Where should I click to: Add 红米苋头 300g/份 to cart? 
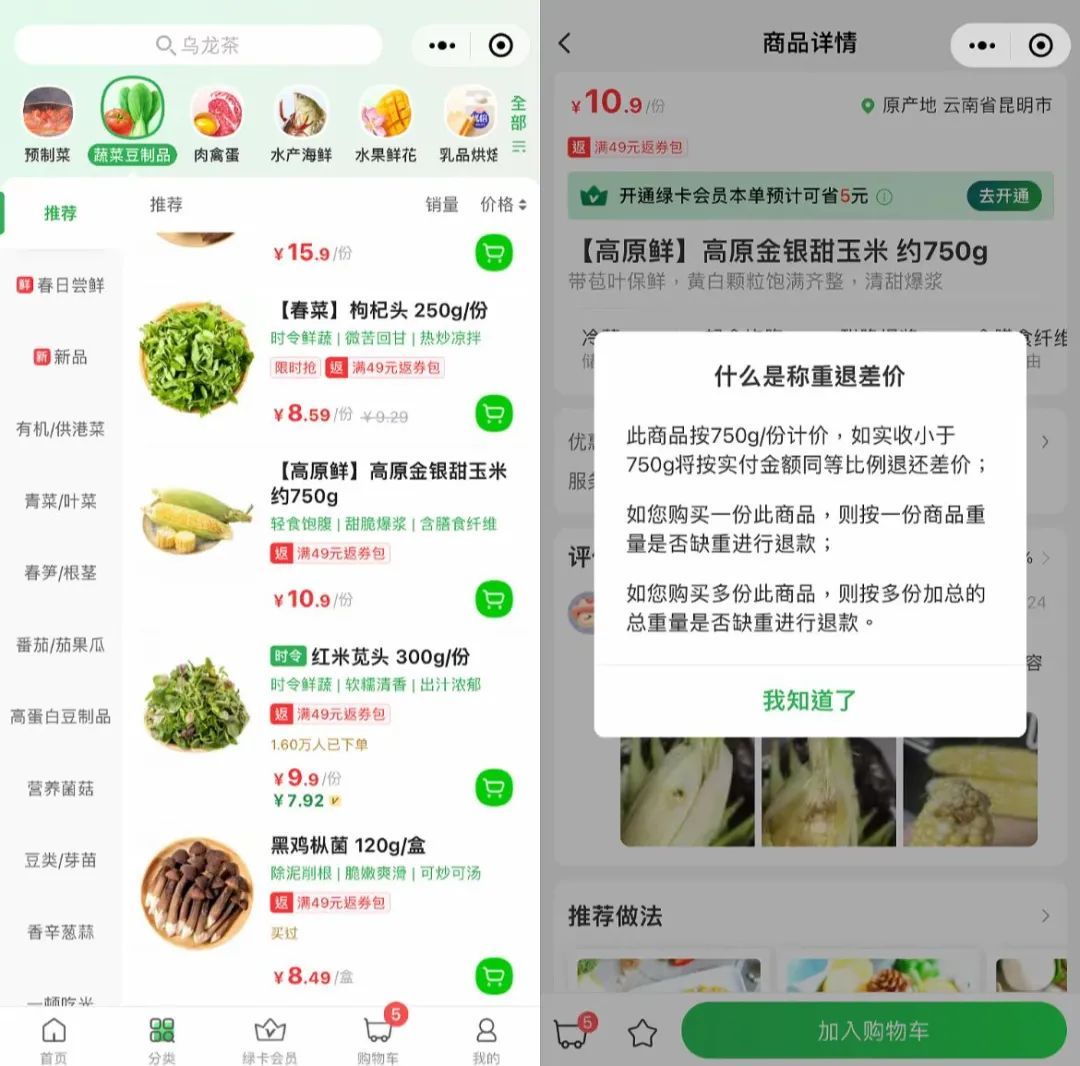click(x=493, y=787)
